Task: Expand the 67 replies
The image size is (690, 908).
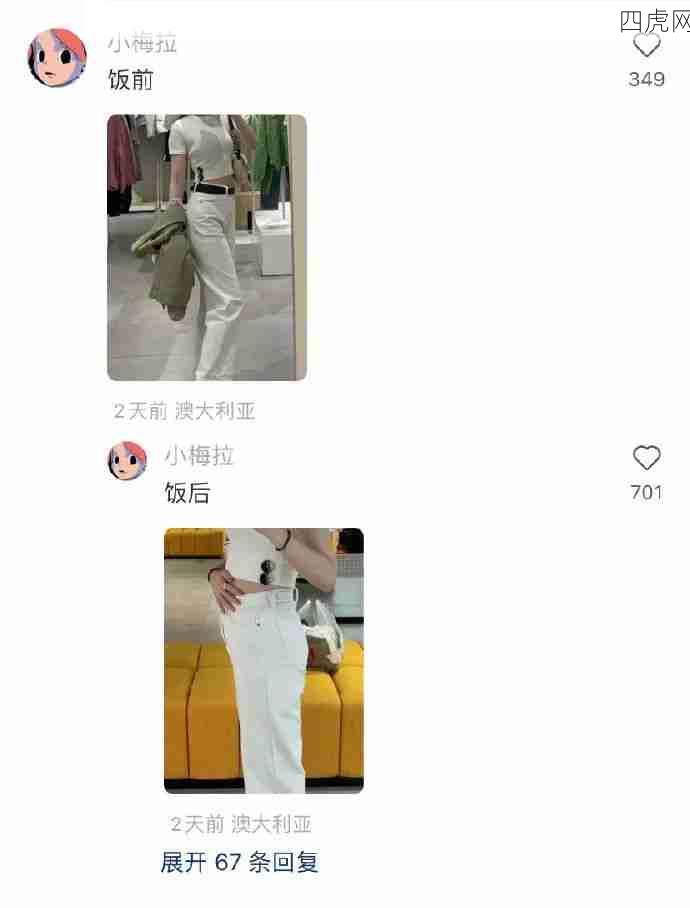Action: point(240,862)
